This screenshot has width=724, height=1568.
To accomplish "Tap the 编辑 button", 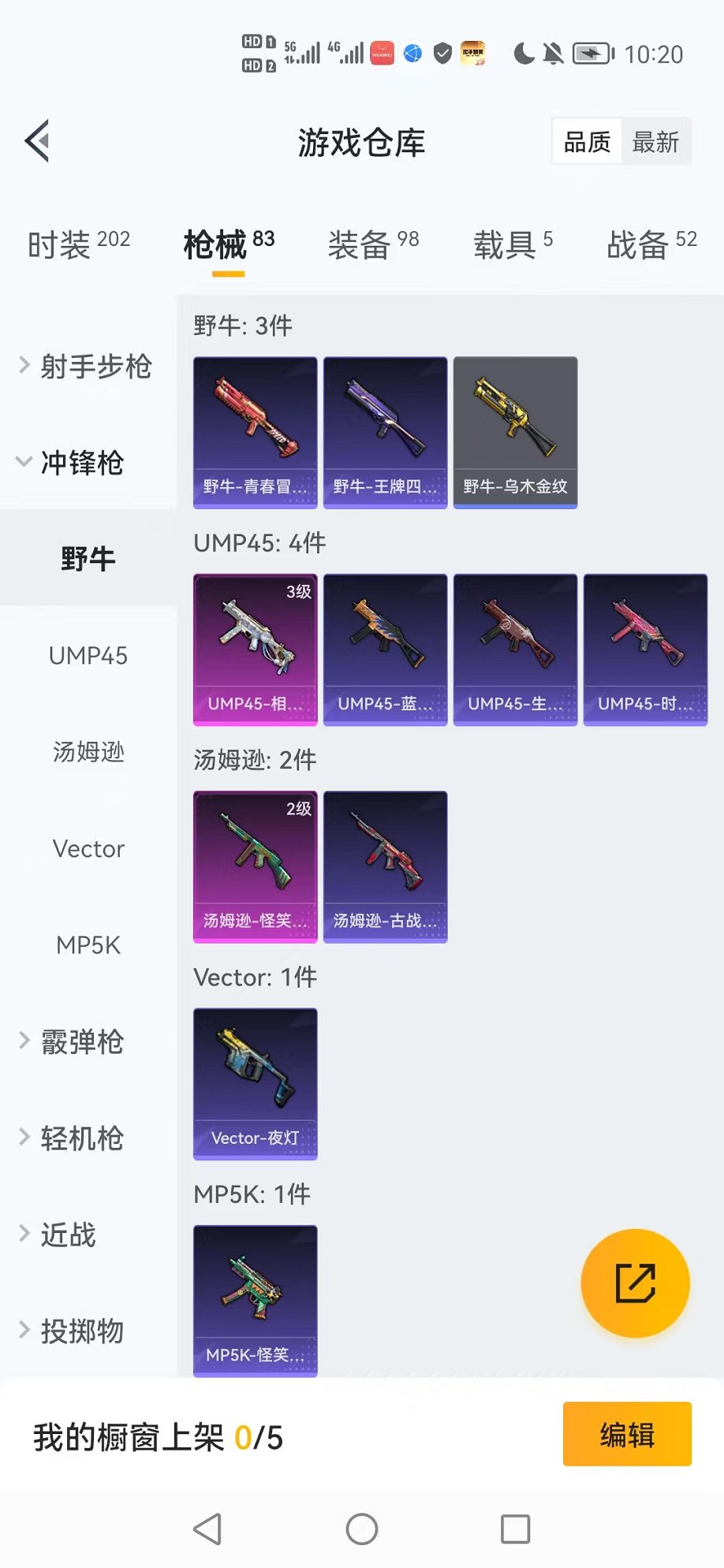I will [x=627, y=1434].
